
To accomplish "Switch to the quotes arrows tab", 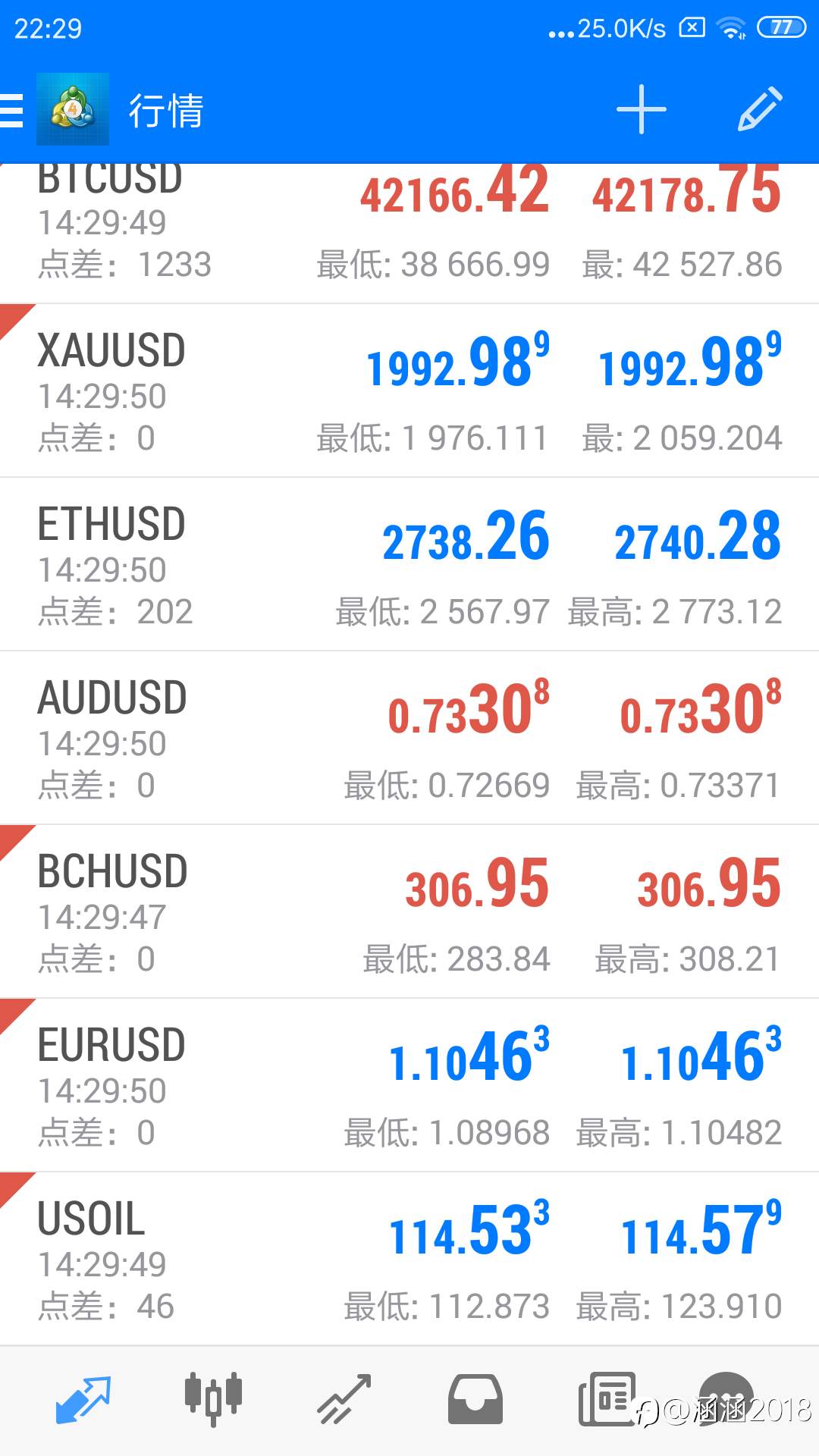I will [83, 1399].
